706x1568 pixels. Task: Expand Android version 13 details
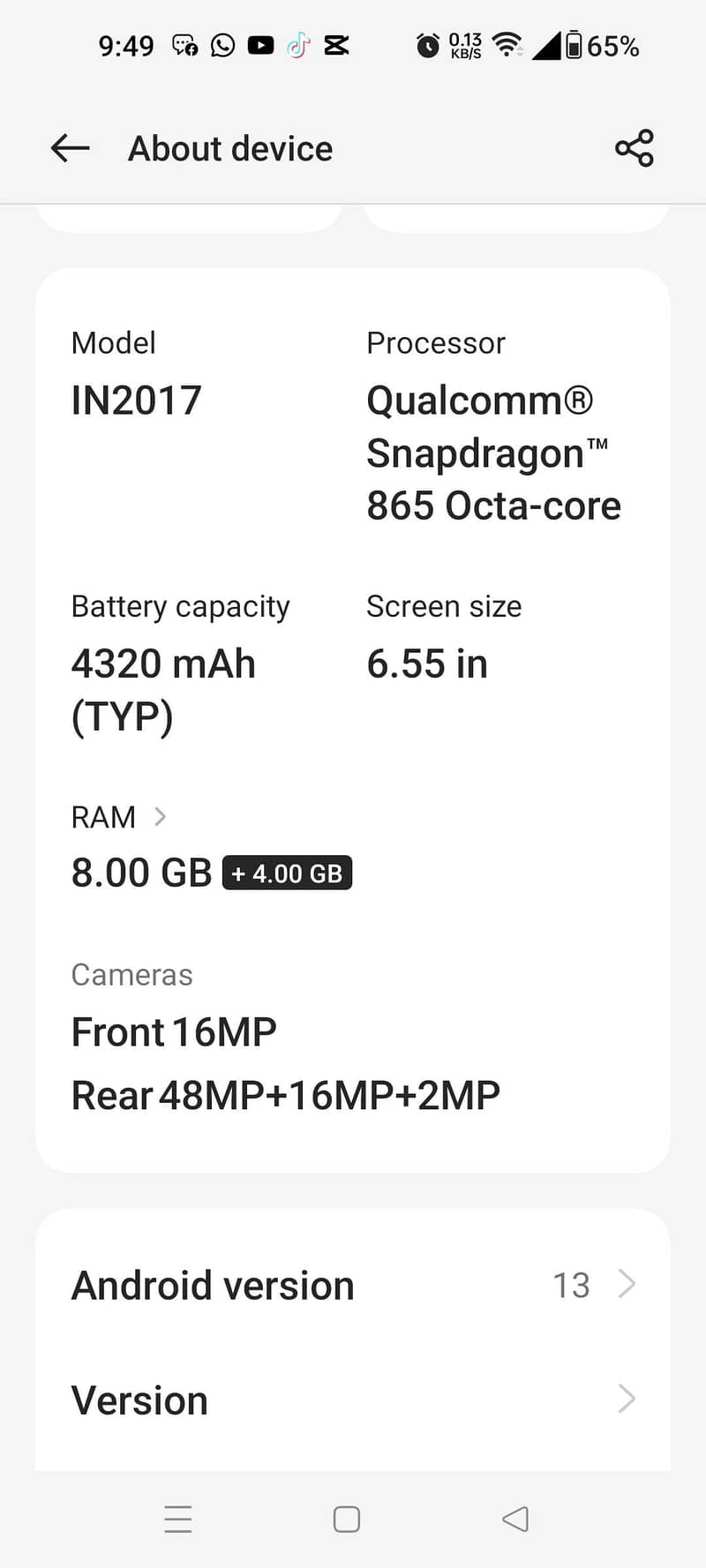(x=626, y=1284)
